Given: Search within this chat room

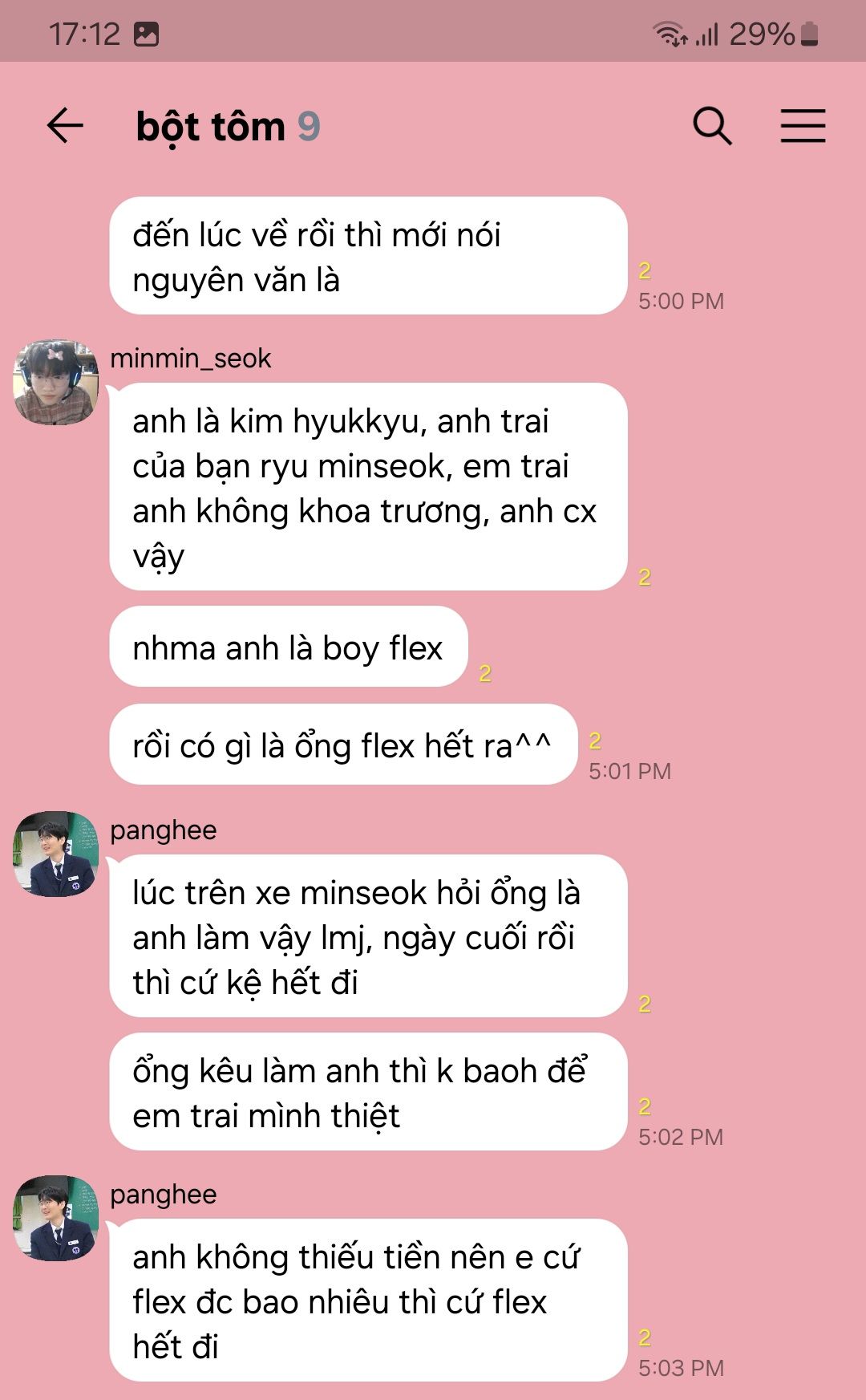Looking at the screenshot, I should click(712, 126).
